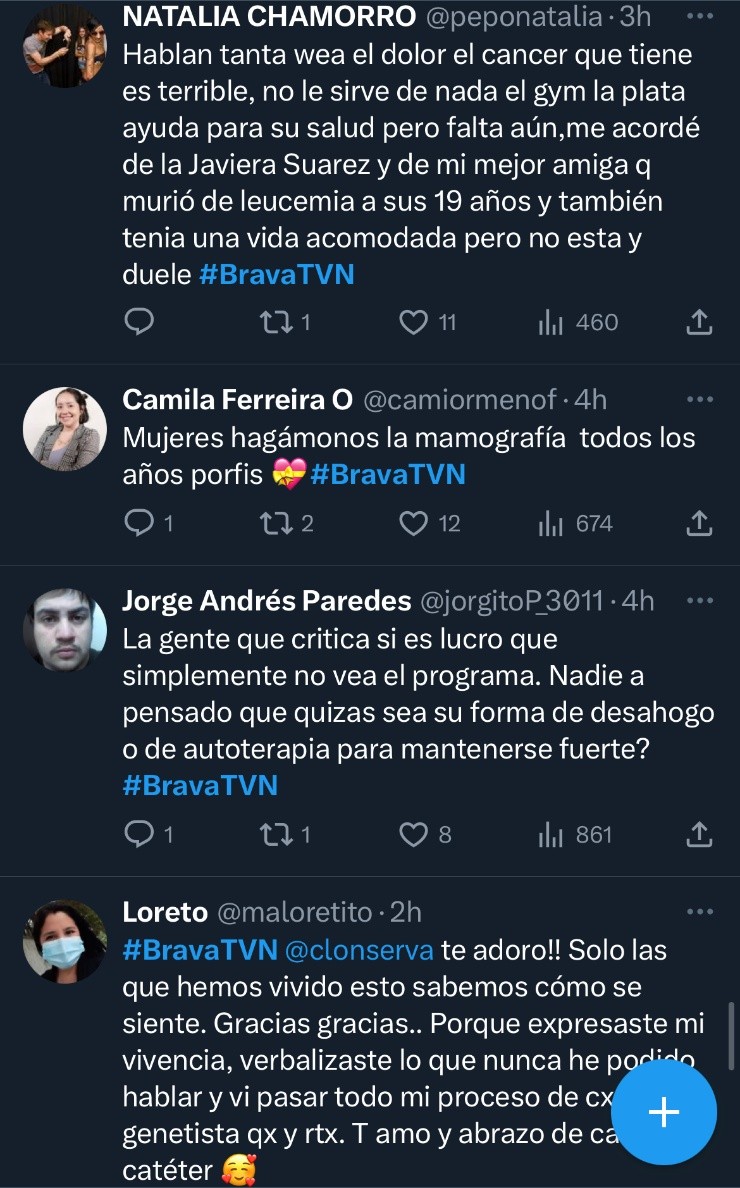Screen dimensions: 740x1188
Task: Open Camila Ferreira O's profile picture
Action: 64,428
